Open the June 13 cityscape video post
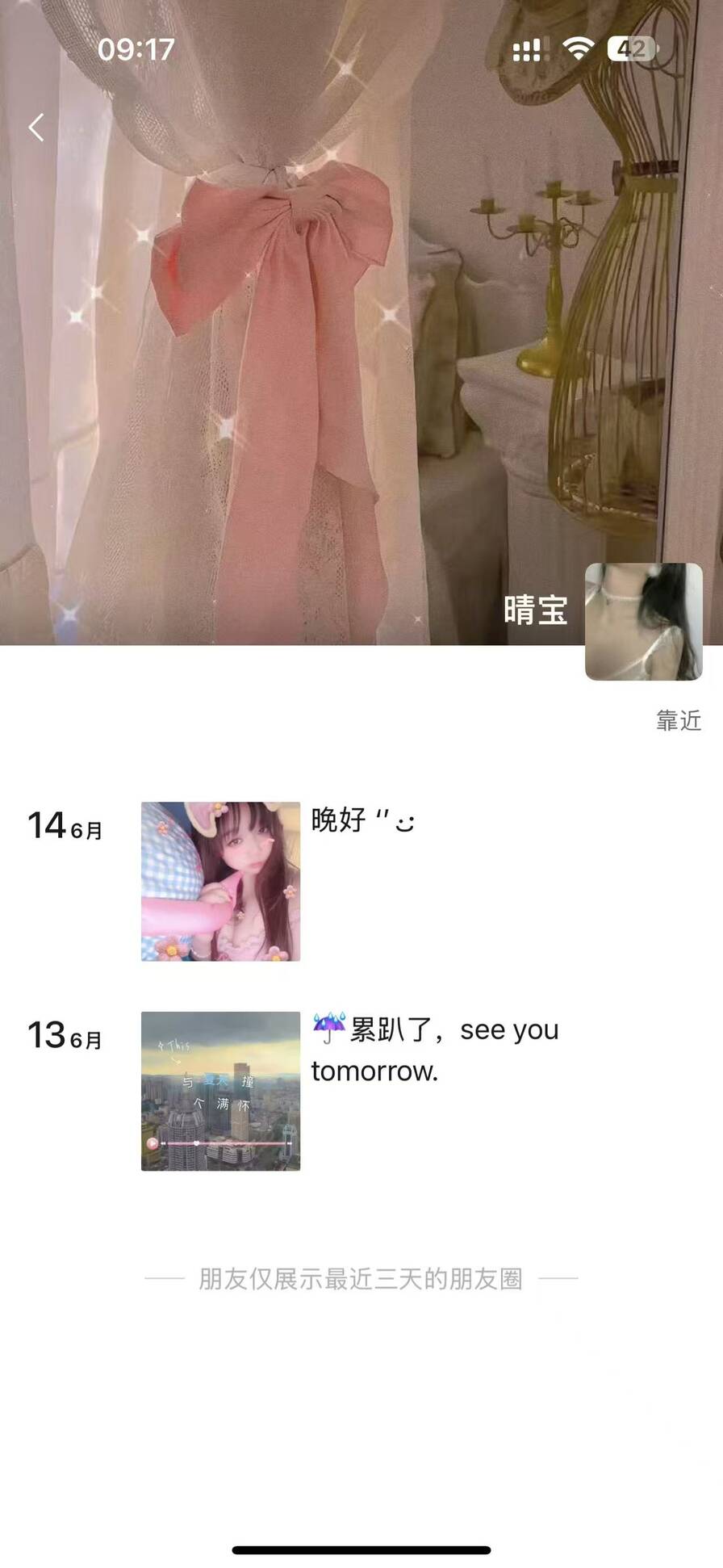This screenshot has height=1568, width=723. (x=220, y=1091)
